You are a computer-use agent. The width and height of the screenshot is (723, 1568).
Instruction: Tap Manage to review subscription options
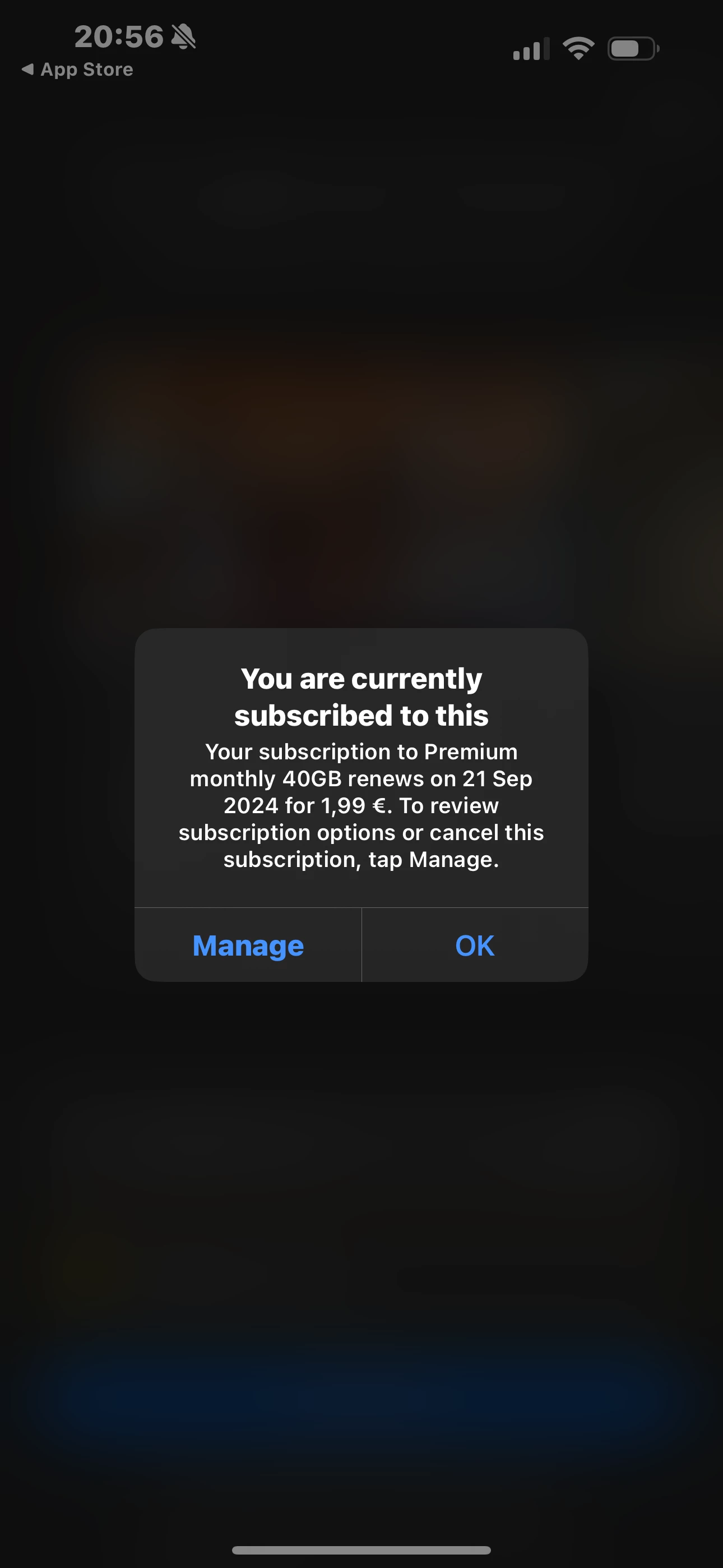pyautogui.click(x=248, y=946)
